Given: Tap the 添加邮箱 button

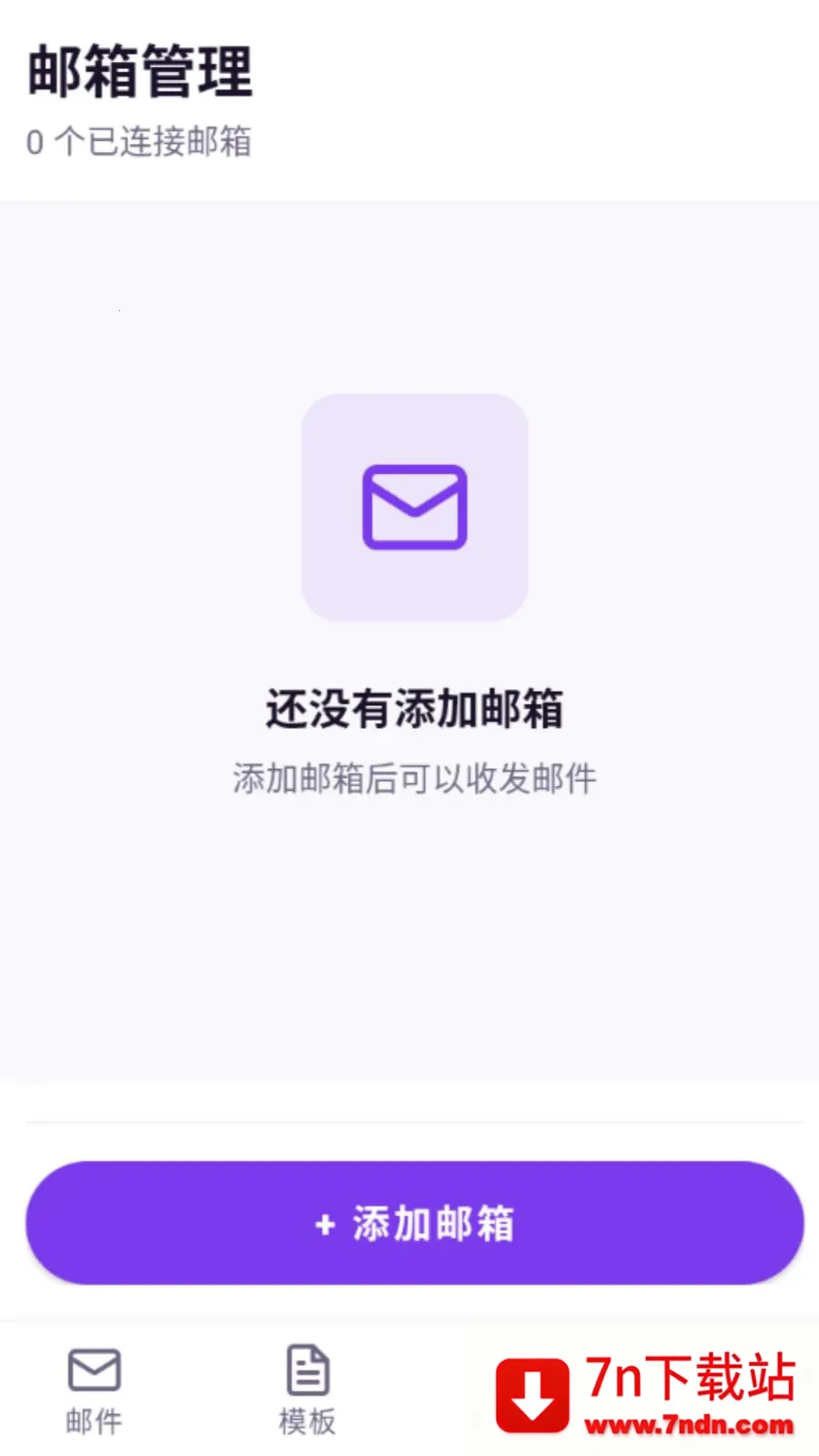Looking at the screenshot, I should [415, 1222].
